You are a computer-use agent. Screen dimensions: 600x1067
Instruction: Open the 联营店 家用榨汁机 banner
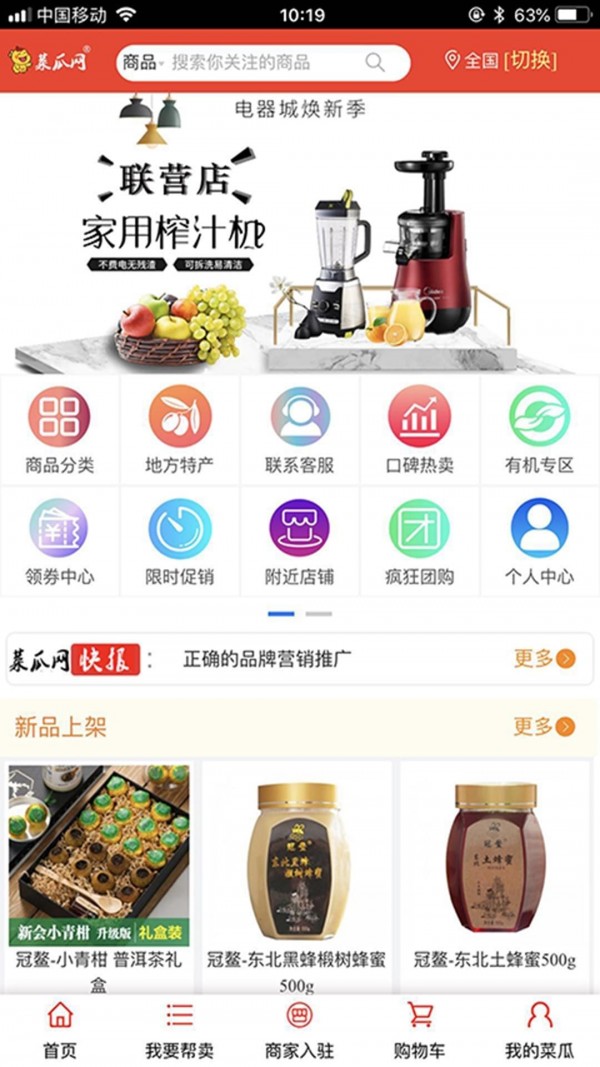tap(300, 235)
